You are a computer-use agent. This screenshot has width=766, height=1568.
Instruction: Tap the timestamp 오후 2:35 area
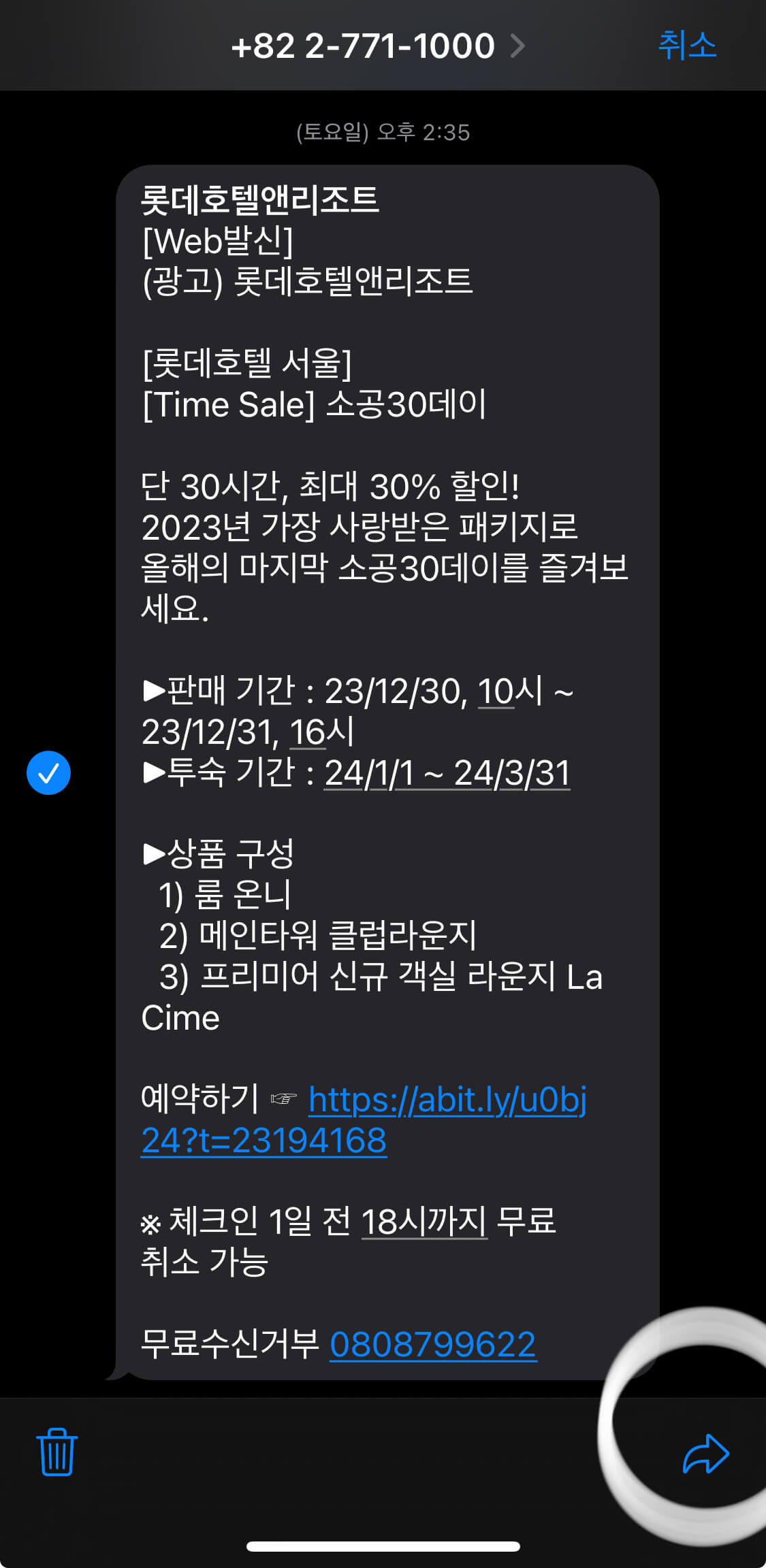[x=383, y=133]
